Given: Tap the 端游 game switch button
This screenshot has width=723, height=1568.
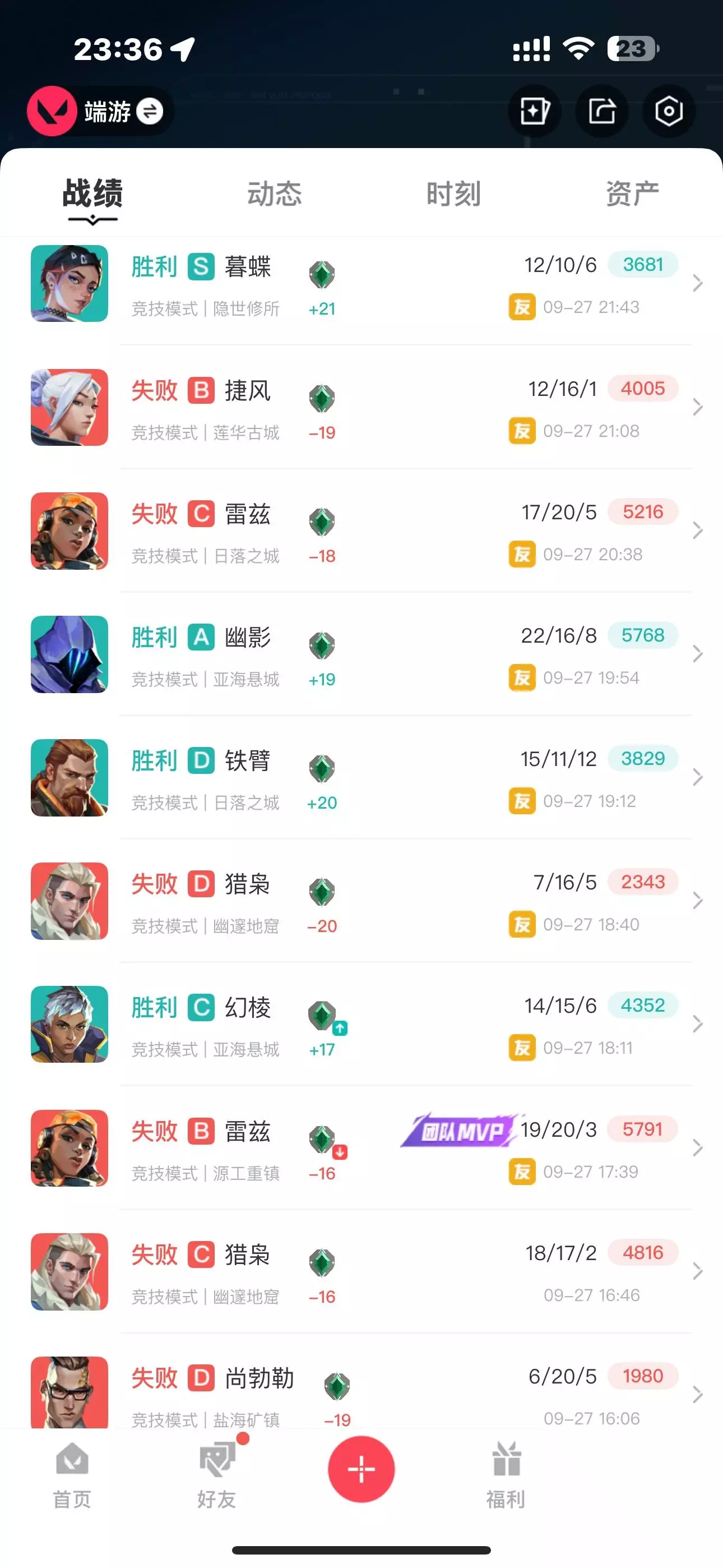Looking at the screenshot, I should (100, 112).
